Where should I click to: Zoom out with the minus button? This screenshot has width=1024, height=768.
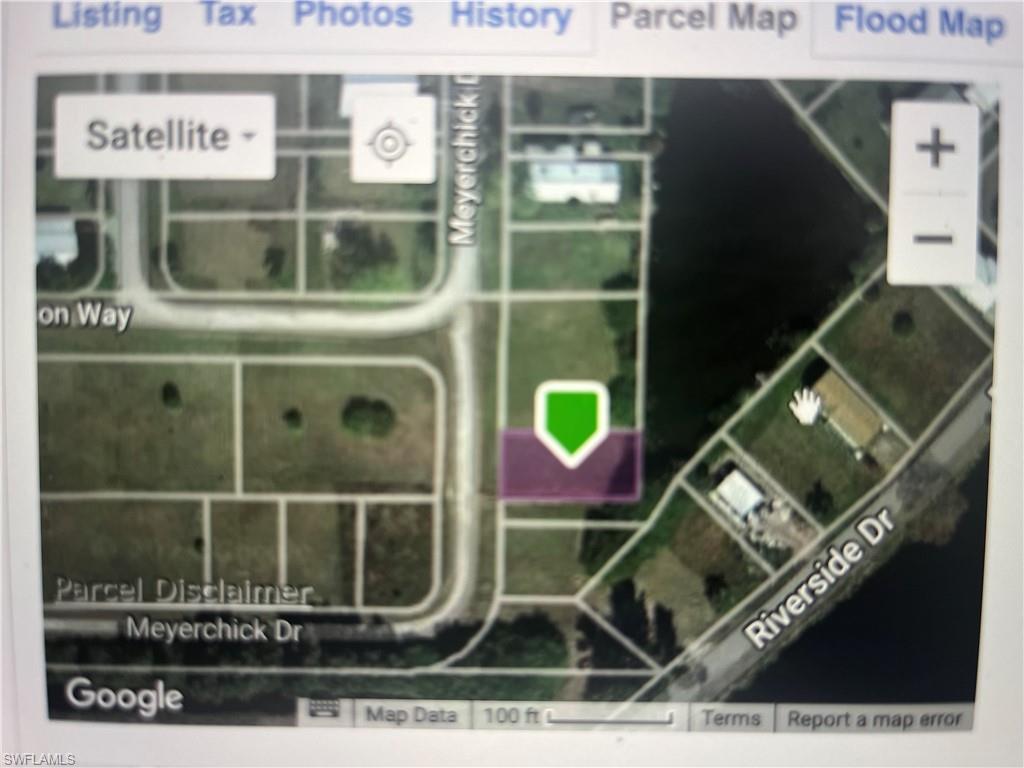(x=933, y=238)
